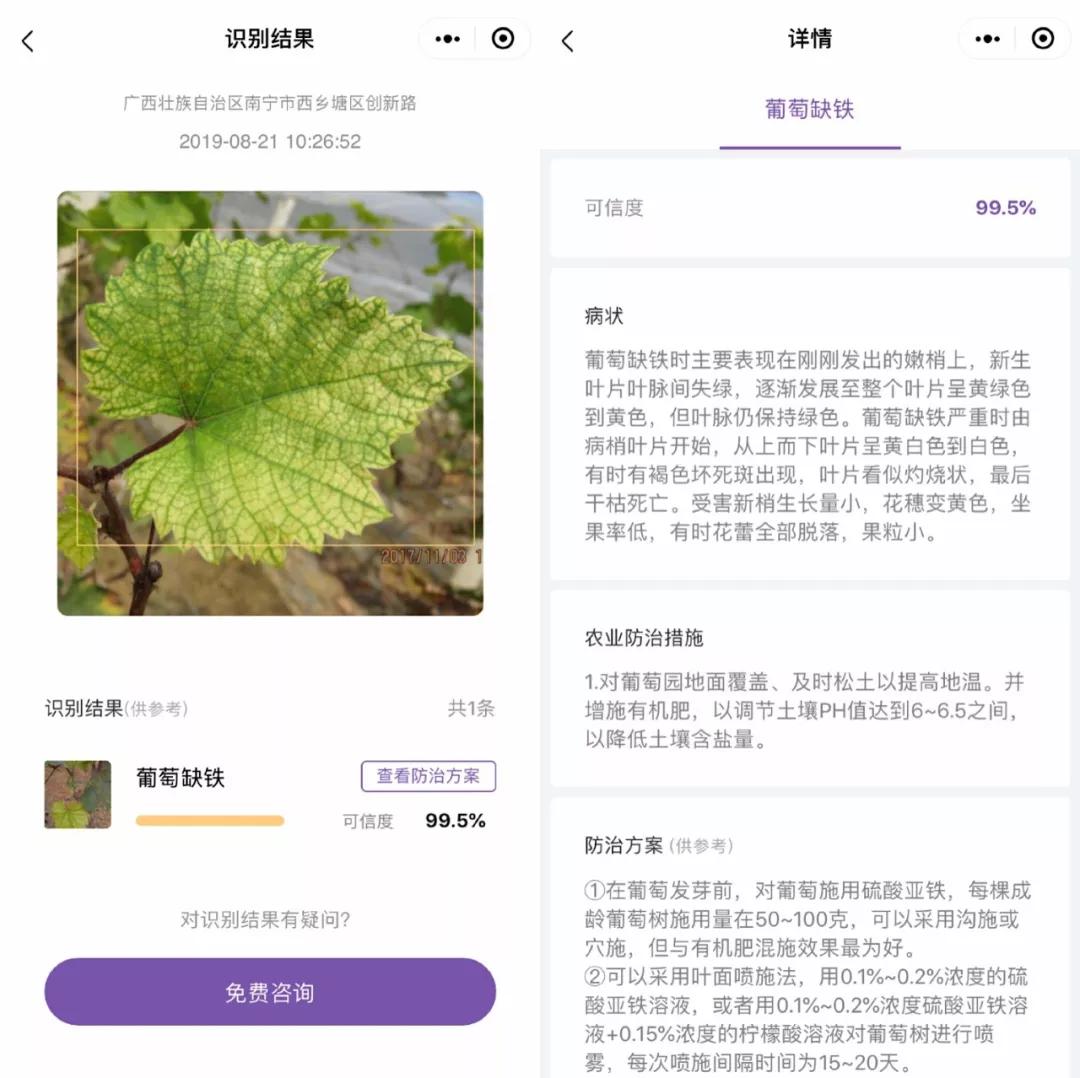
Task: Tap the 免费咨询 button
Action: [x=270, y=992]
